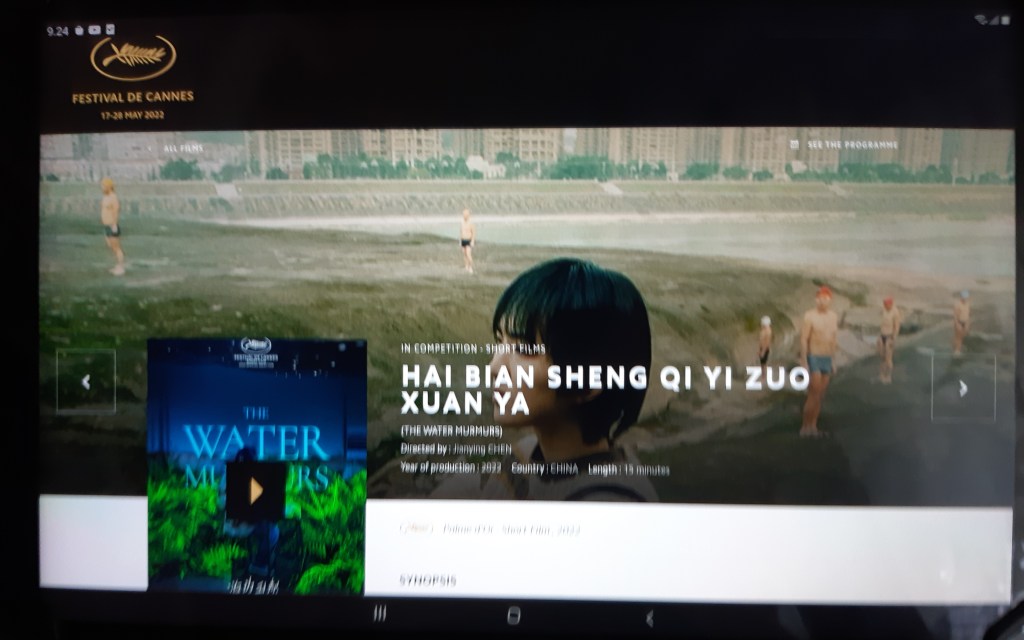Open the recent apps button
1024x640 pixels.
click(380, 614)
